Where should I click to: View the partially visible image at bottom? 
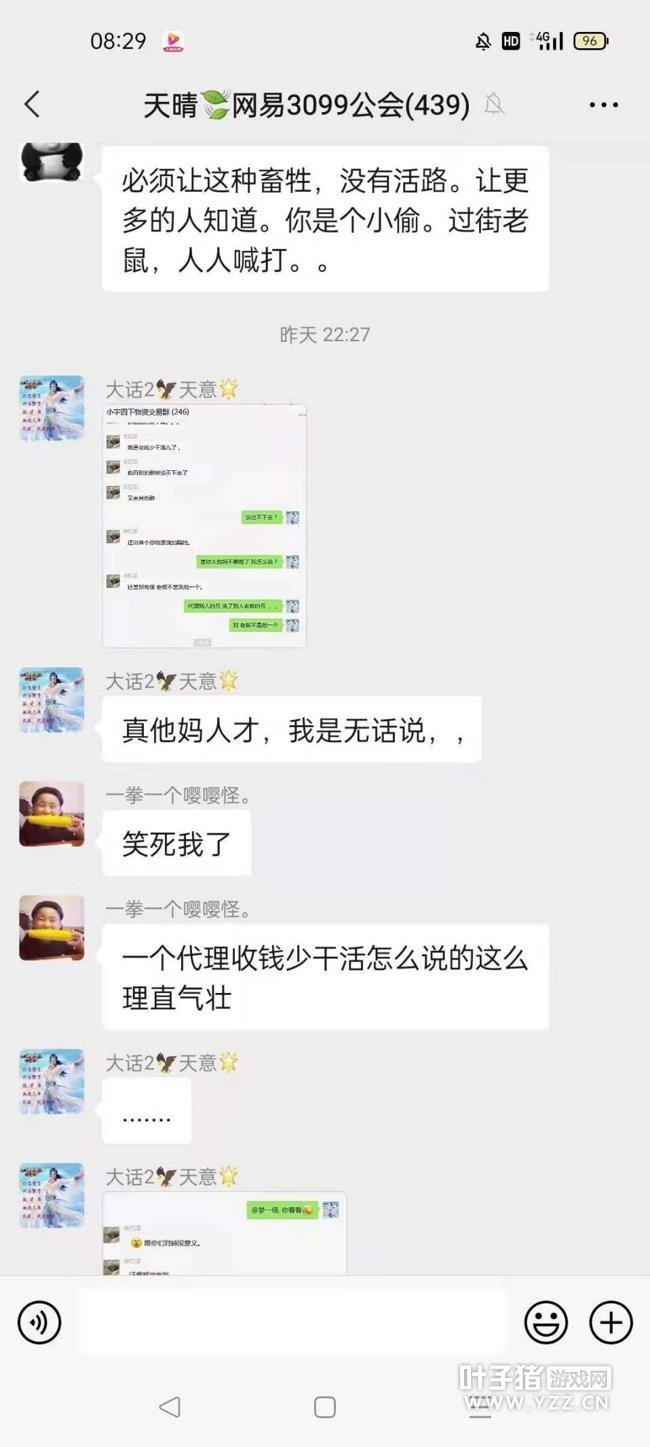coord(225,1233)
